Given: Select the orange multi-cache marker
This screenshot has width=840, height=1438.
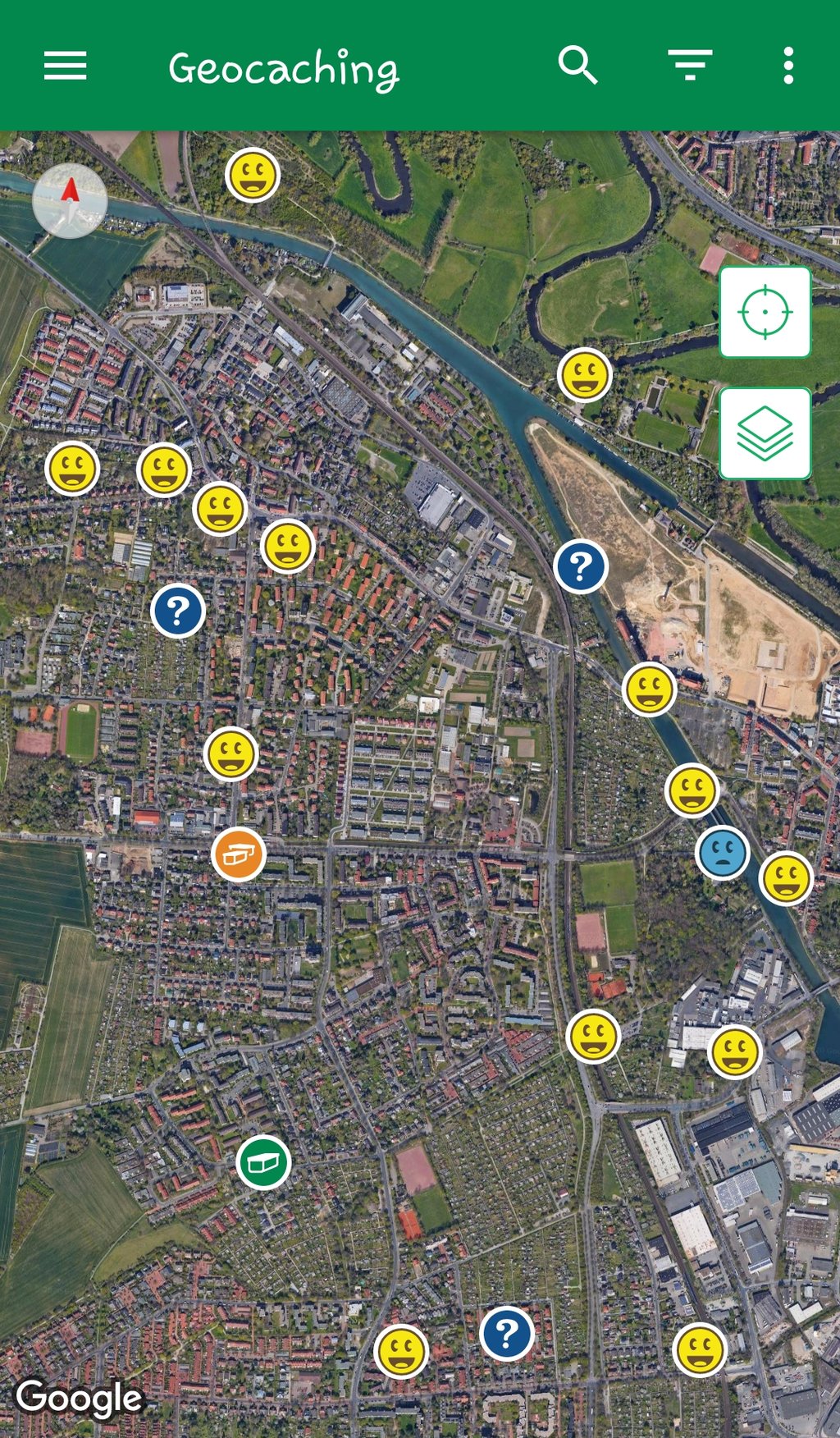Looking at the screenshot, I should 239,854.
